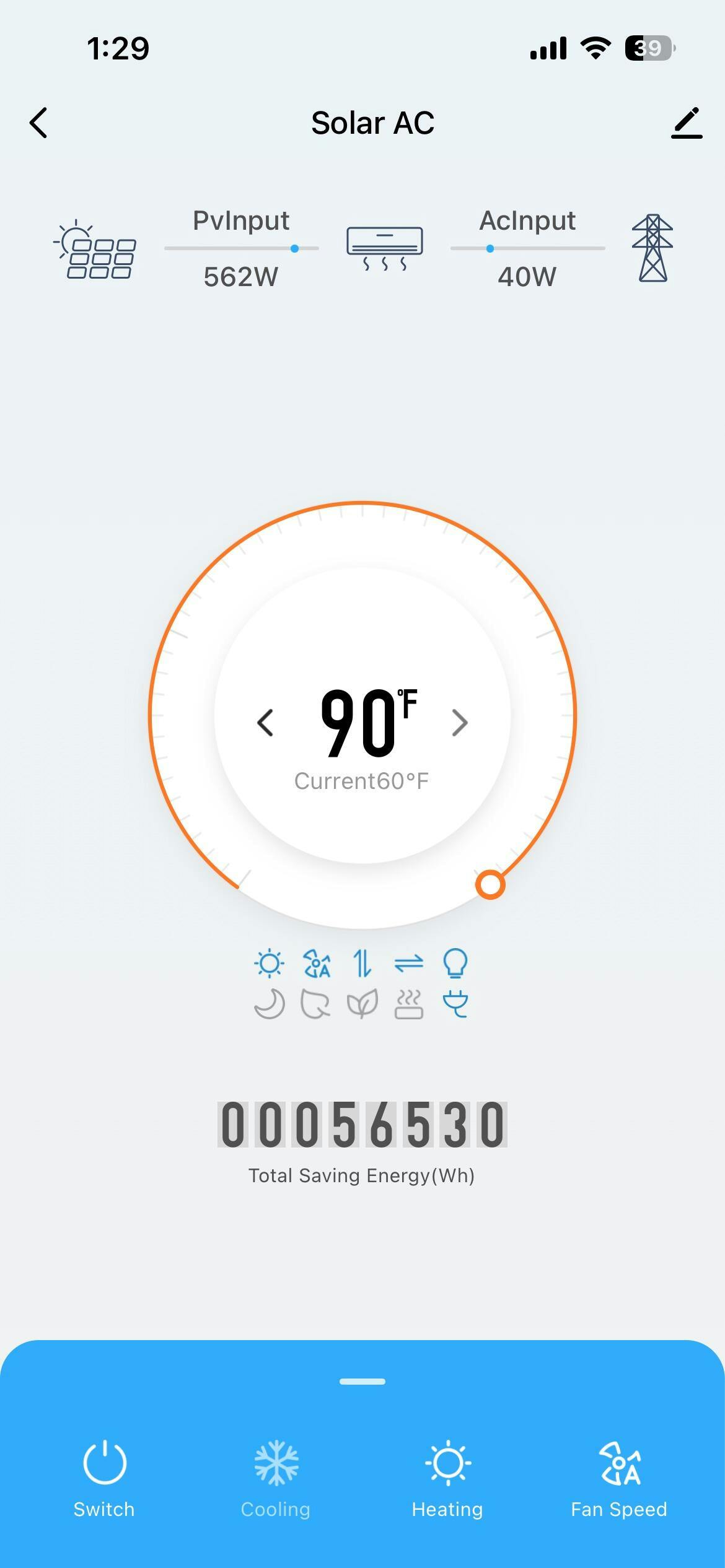Select Heating mode
This screenshot has height=1568, width=725.
tap(447, 1476)
